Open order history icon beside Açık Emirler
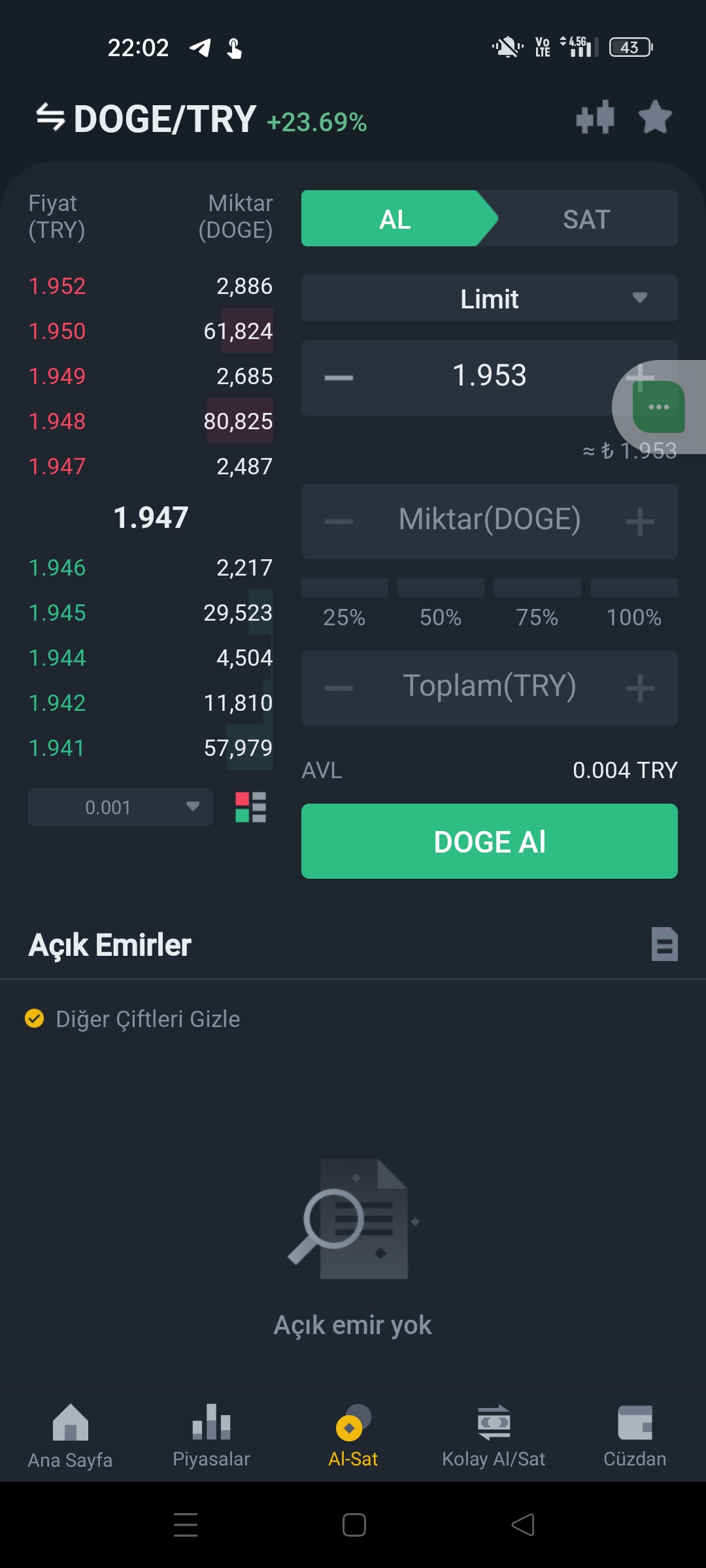Image resolution: width=706 pixels, height=1568 pixels. click(x=664, y=944)
